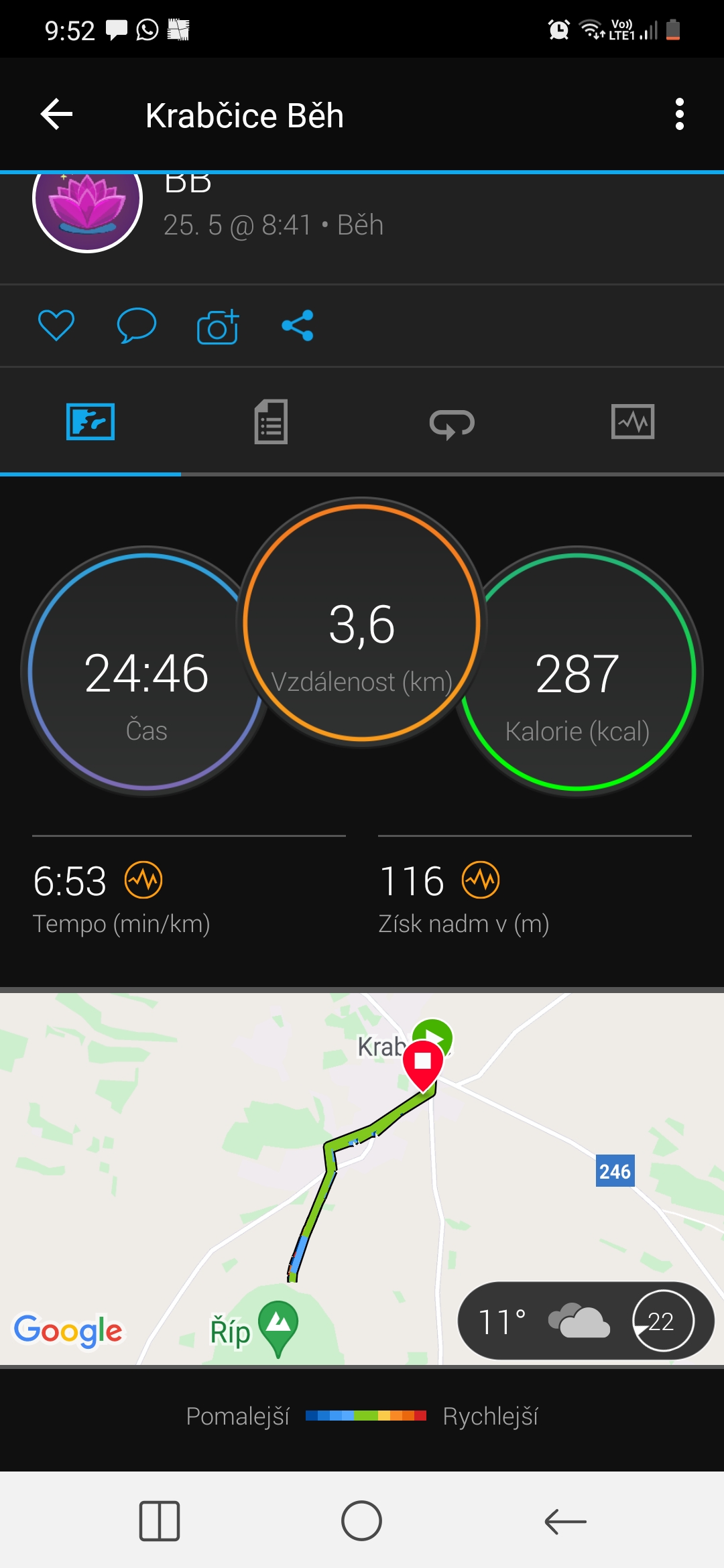Open comments with the speech bubble icon
Screen dimensions: 724x1568
[x=136, y=326]
